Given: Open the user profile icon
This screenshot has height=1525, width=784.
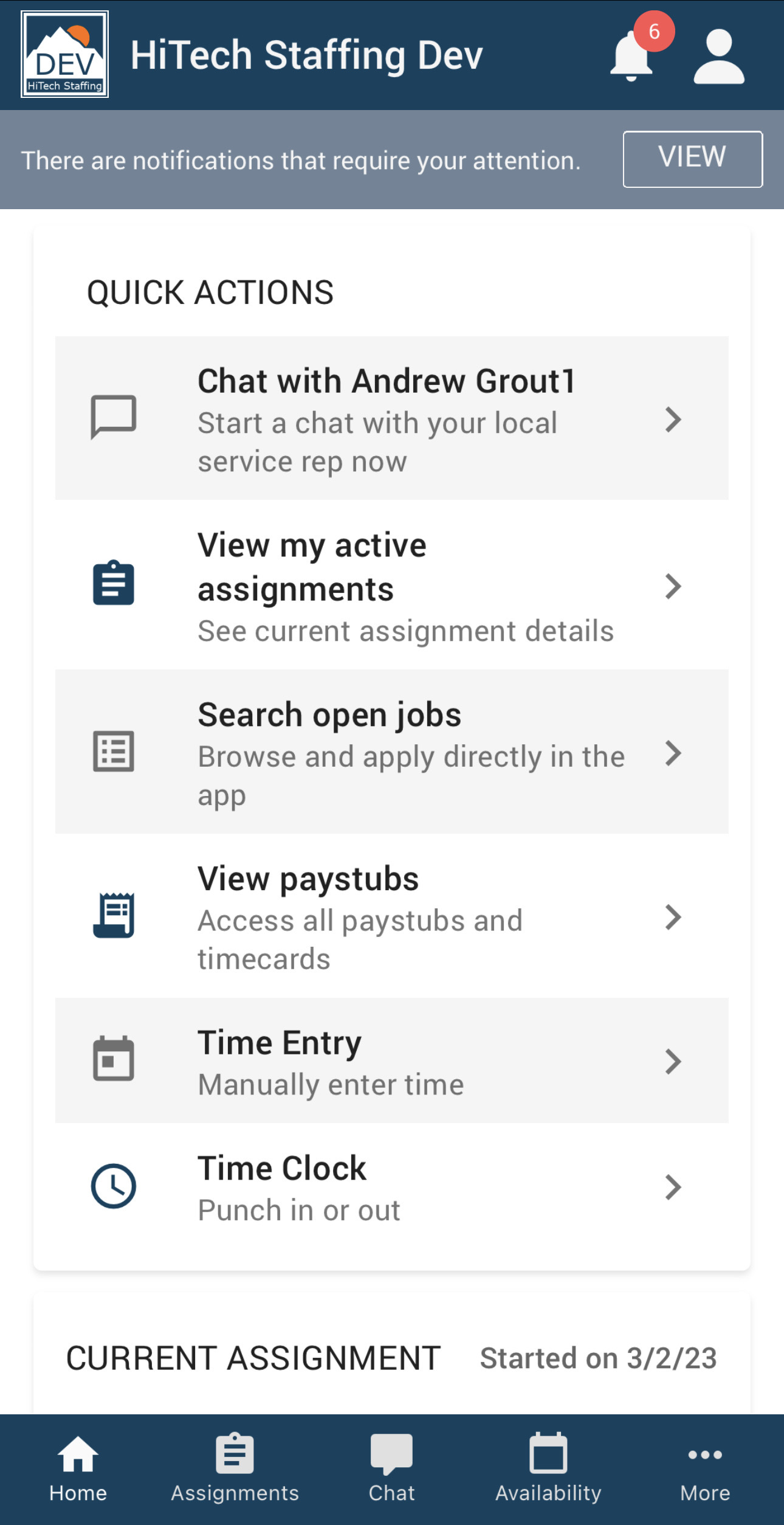Looking at the screenshot, I should [x=718, y=56].
